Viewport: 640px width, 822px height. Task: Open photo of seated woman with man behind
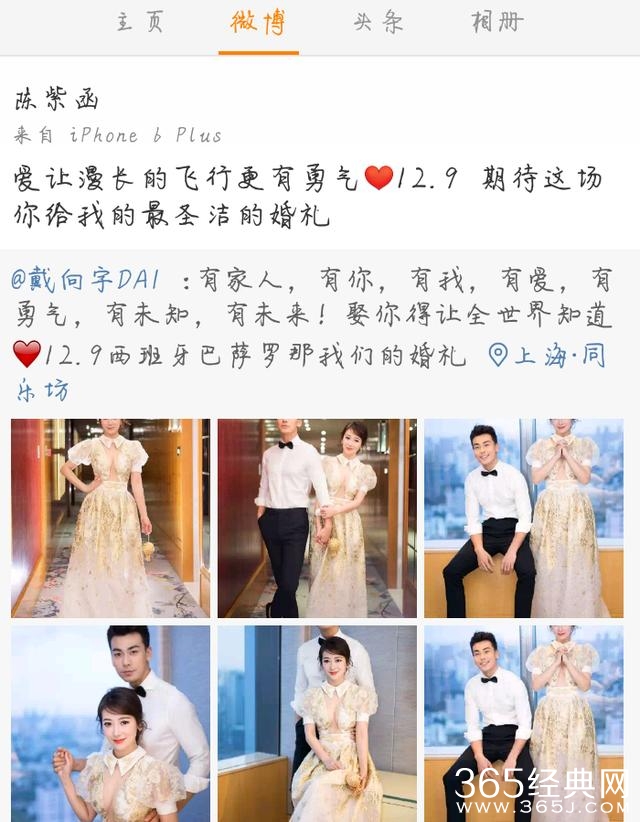click(x=317, y=722)
